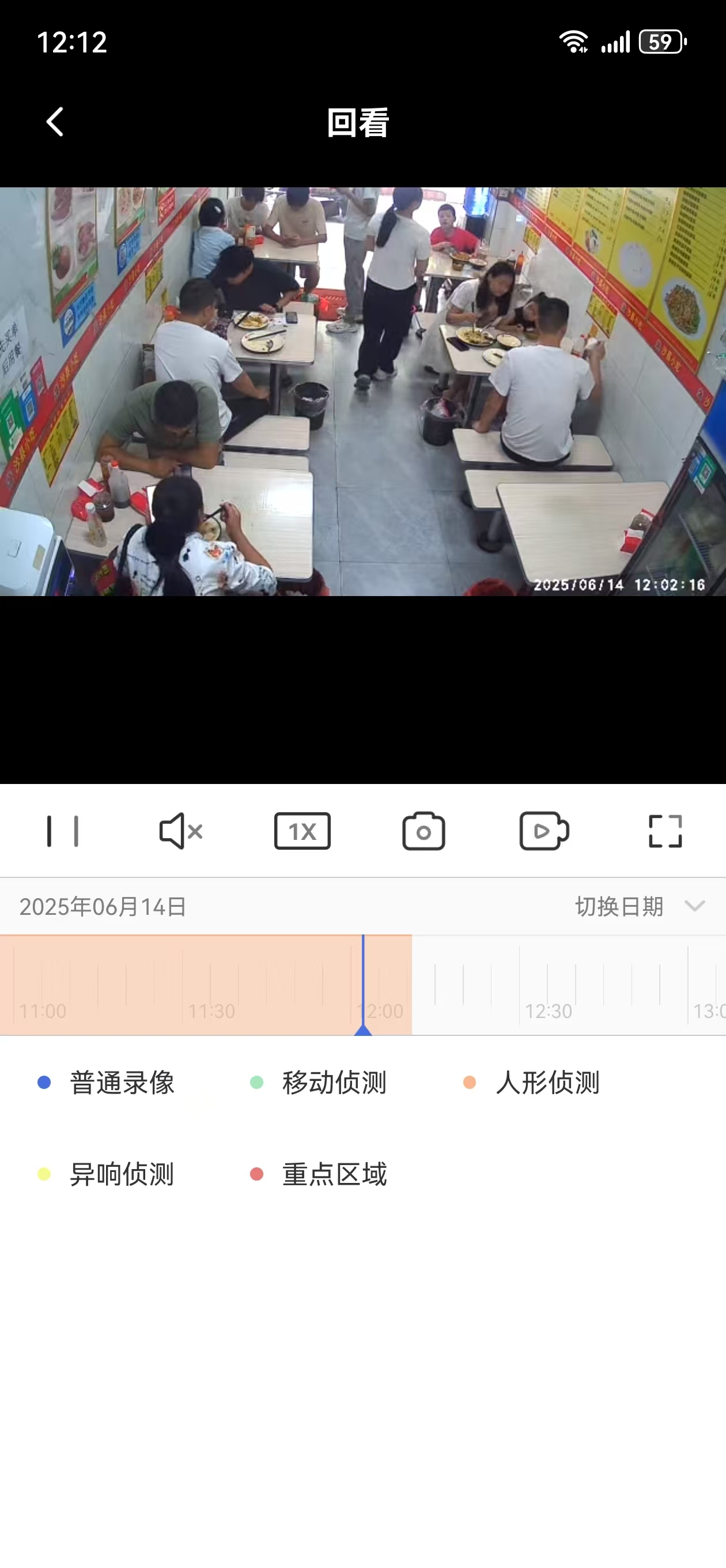Image resolution: width=726 pixels, height=1568 pixels.
Task: Start recording a video clip
Action: pos(544,831)
